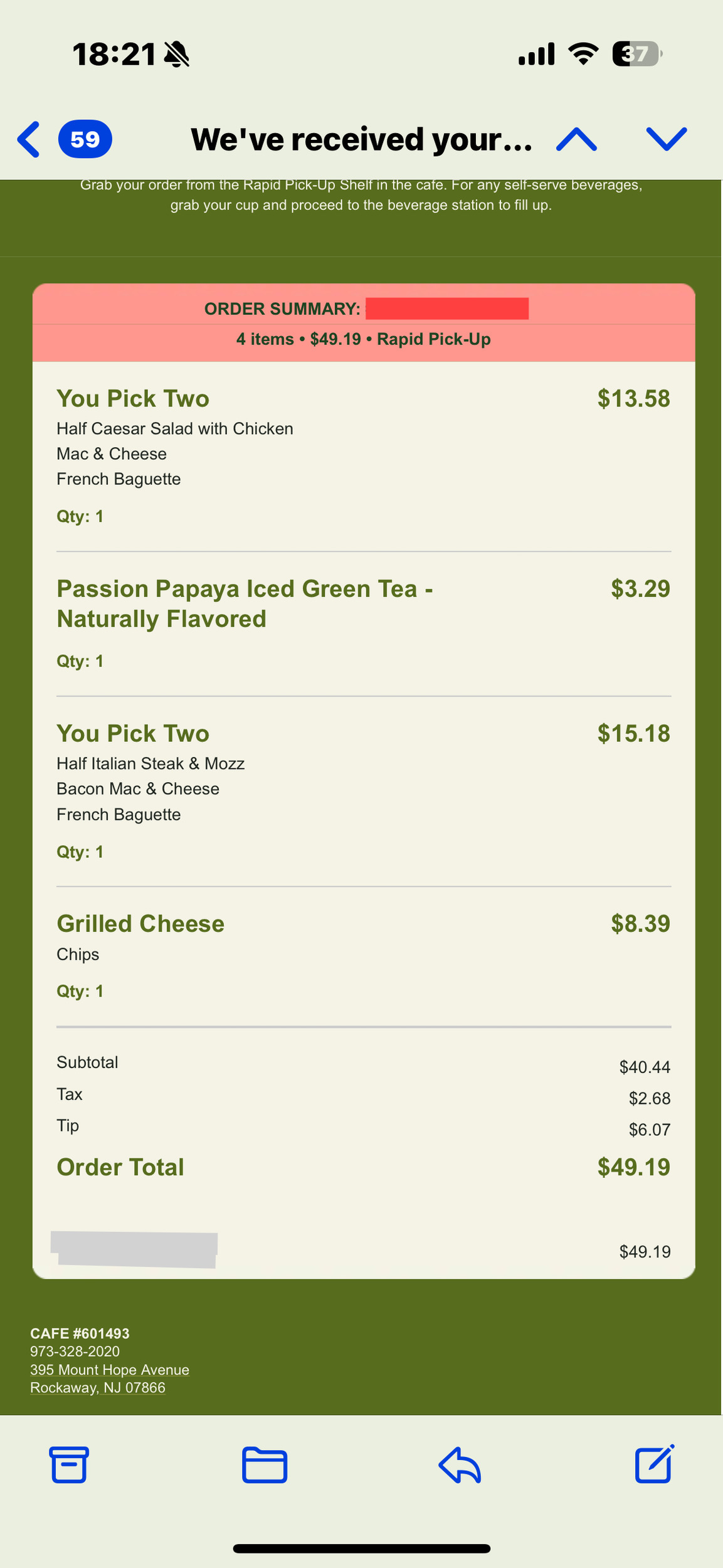This screenshot has height=1568, width=723.
Task: Call the cafe at 973-328-2020
Action: [x=75, y=1351]
